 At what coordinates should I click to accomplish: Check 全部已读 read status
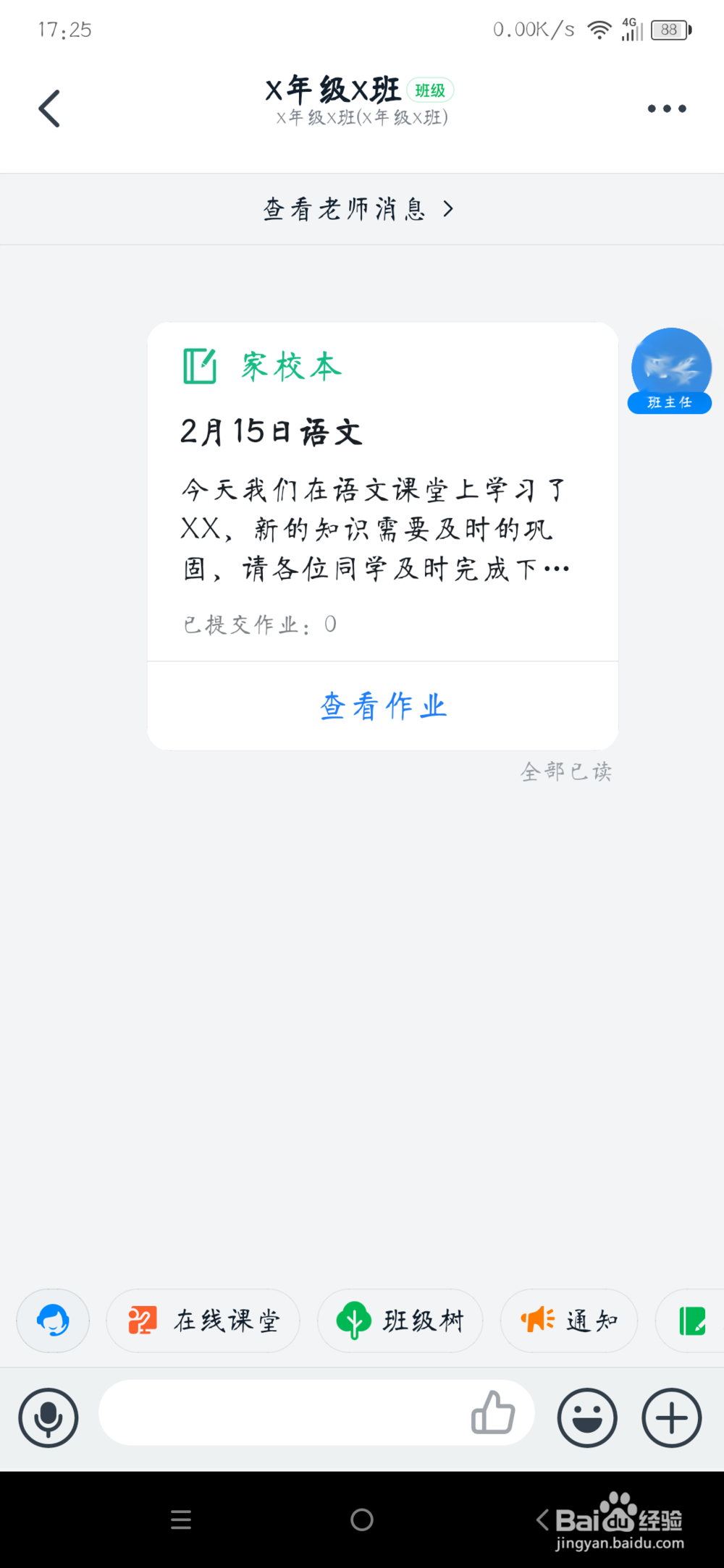(x=566, y=771)
